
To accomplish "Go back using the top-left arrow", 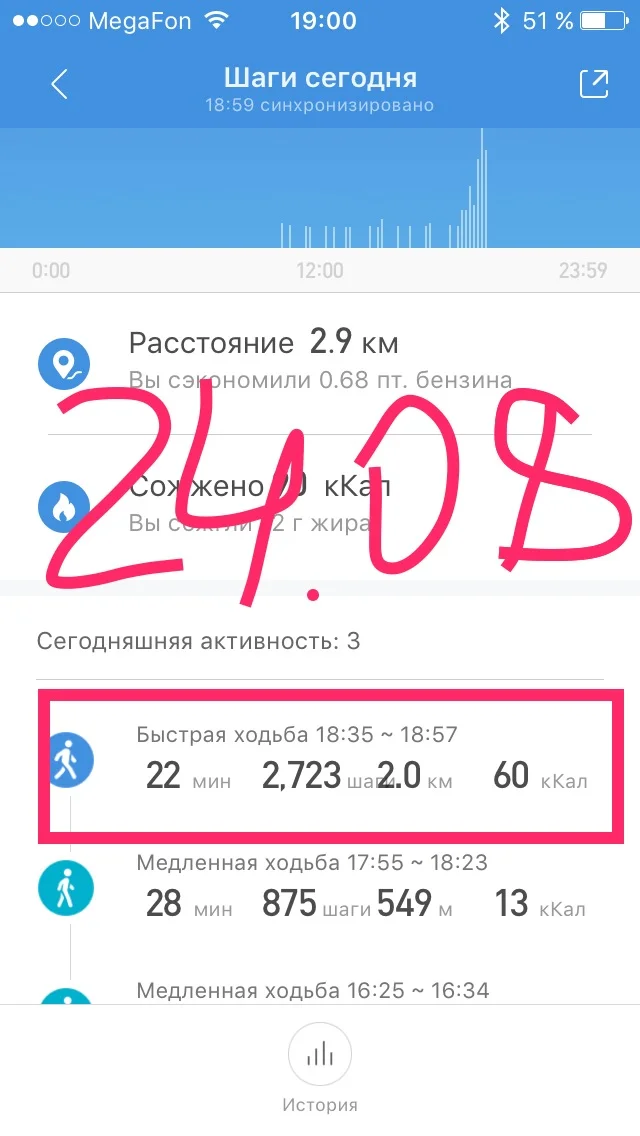I will tap(59, 85).
